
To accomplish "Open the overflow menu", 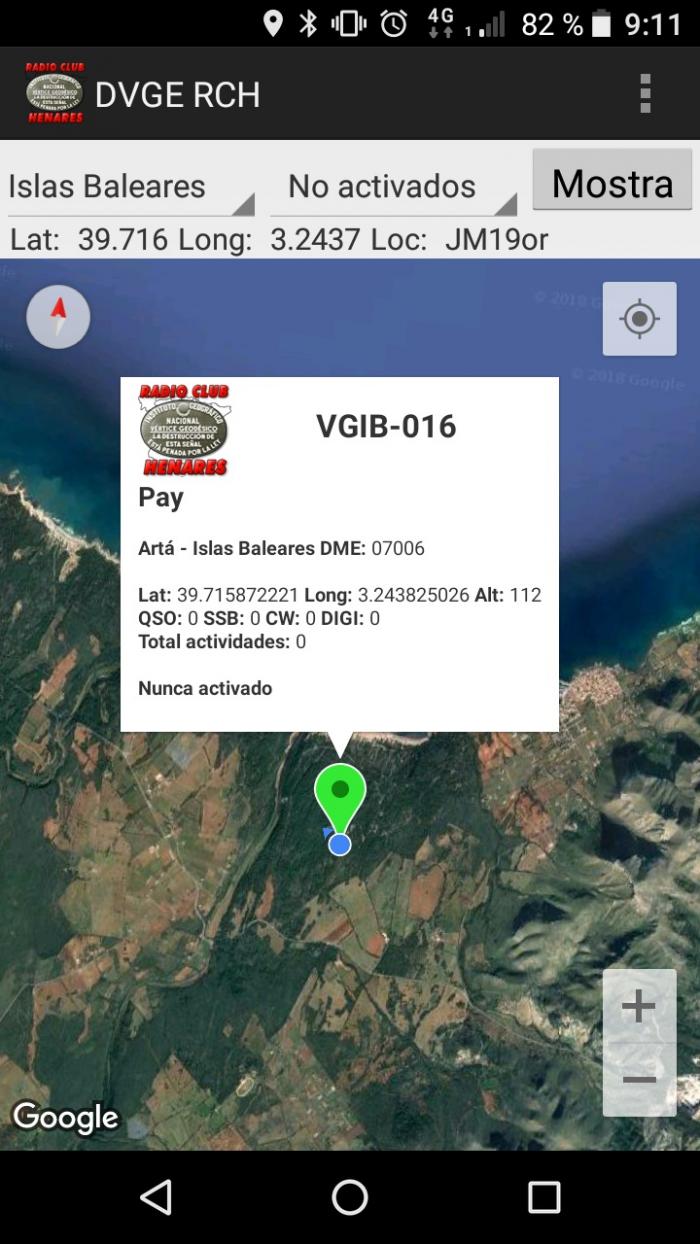I will (x=645, y=93).
